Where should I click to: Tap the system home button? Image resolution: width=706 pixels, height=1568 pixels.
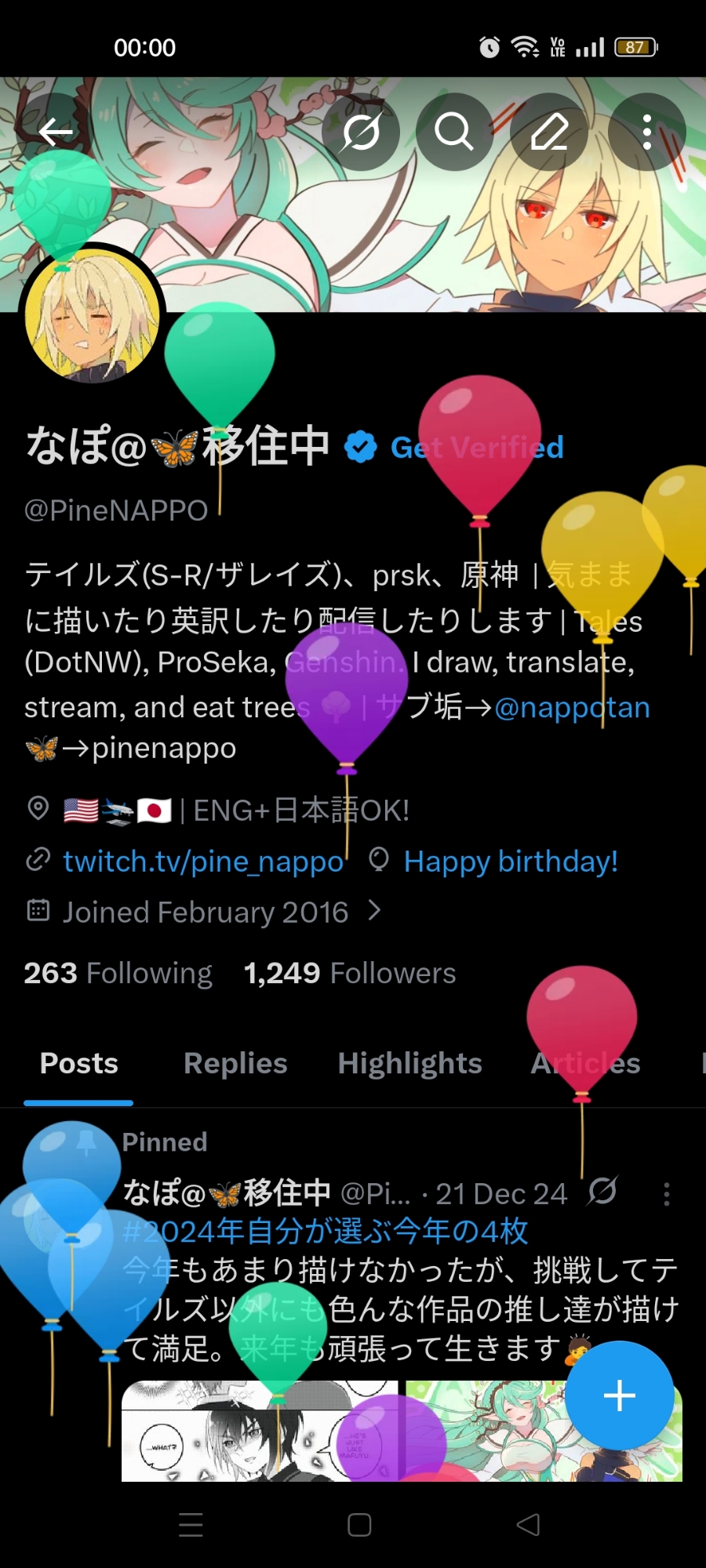pyautogui.click(x=359, y=1525)
